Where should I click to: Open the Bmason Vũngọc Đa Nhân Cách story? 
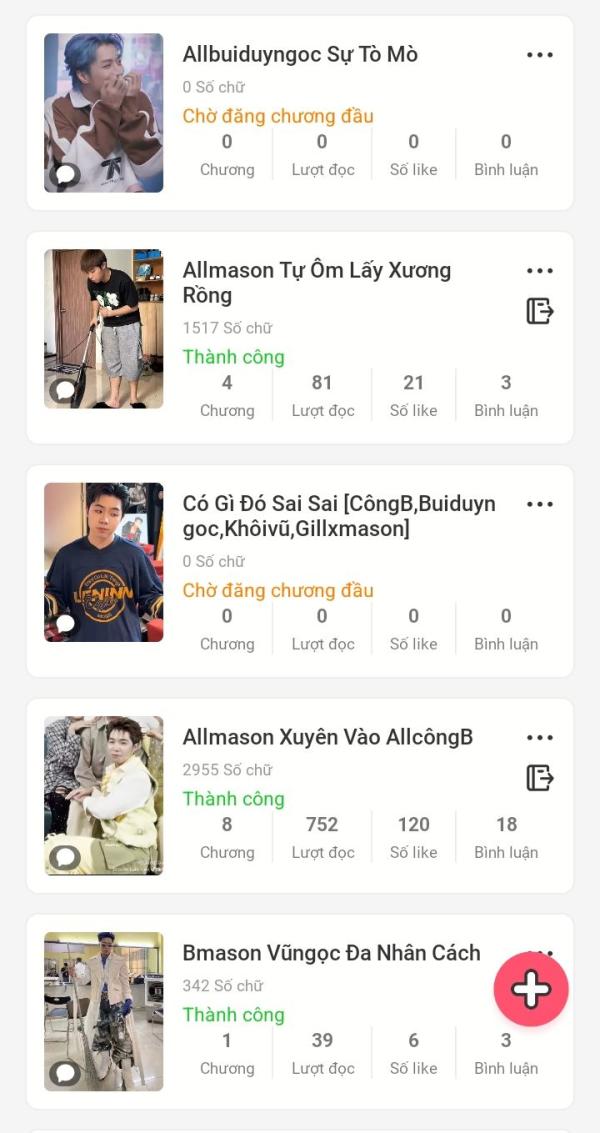click(331, 953)
